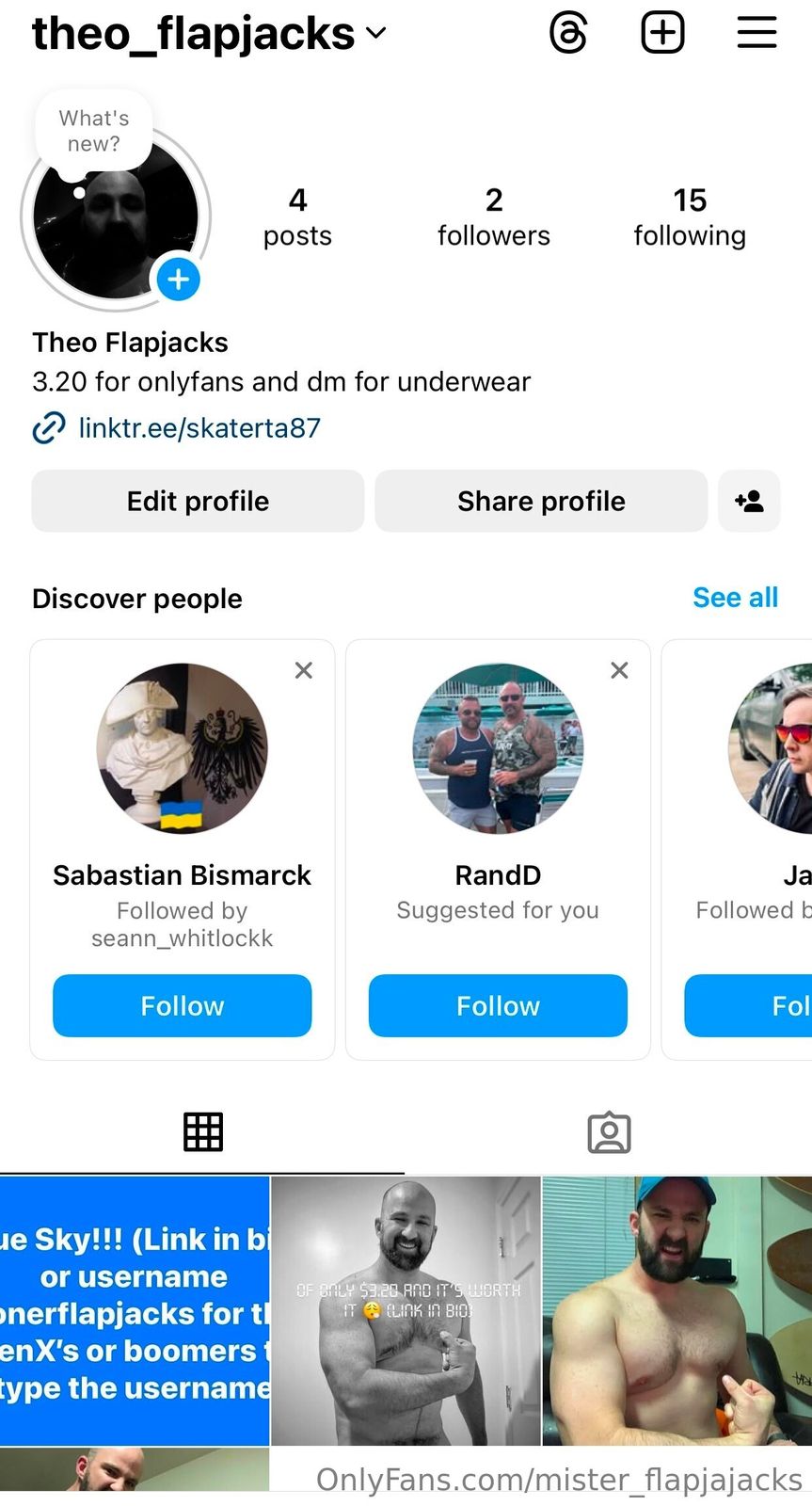Viewport: 812px width, 1506px height.
Task: Add to story with blue plus
Action: click(178, 280)
